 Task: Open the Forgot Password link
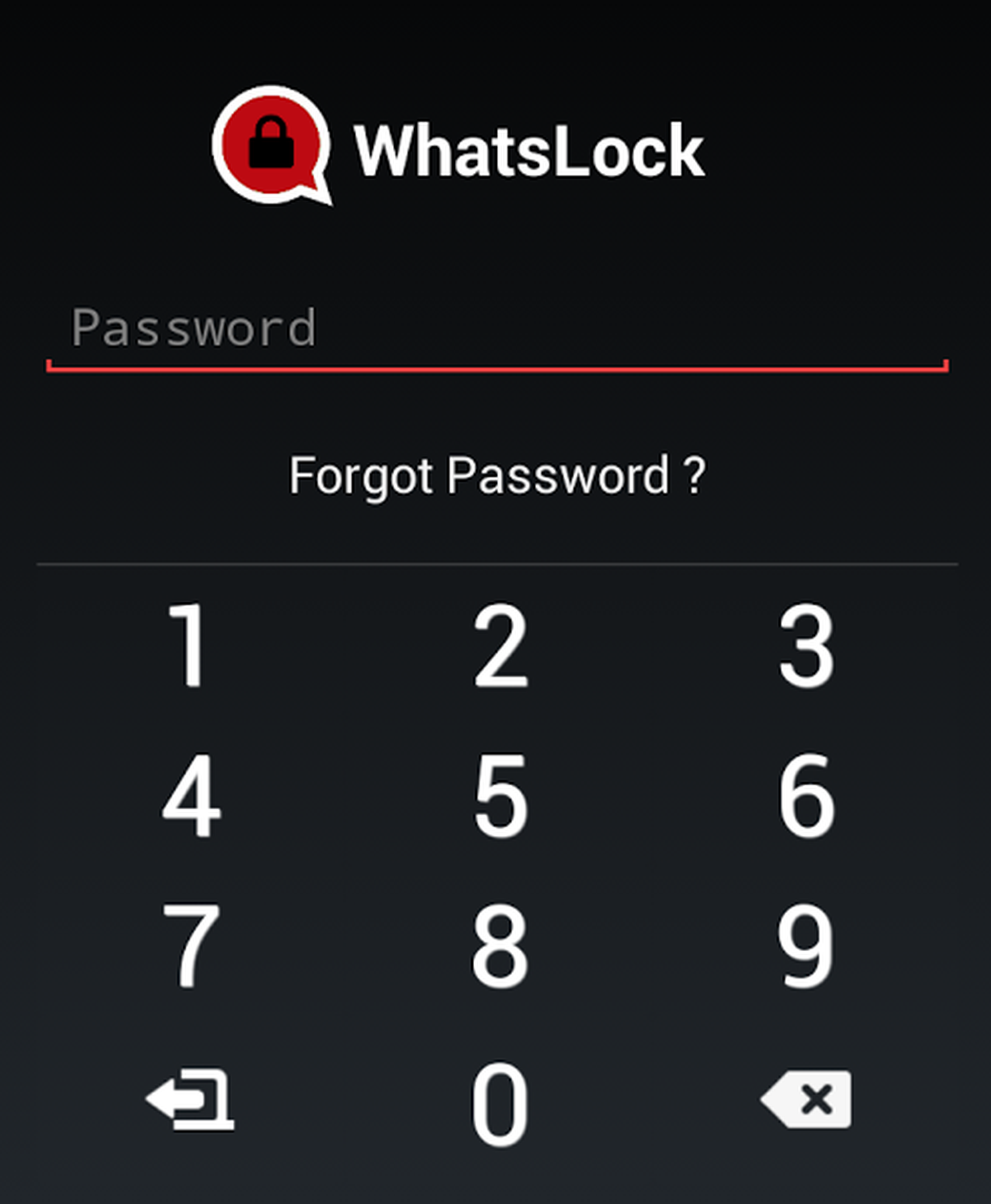pos(497,476)
